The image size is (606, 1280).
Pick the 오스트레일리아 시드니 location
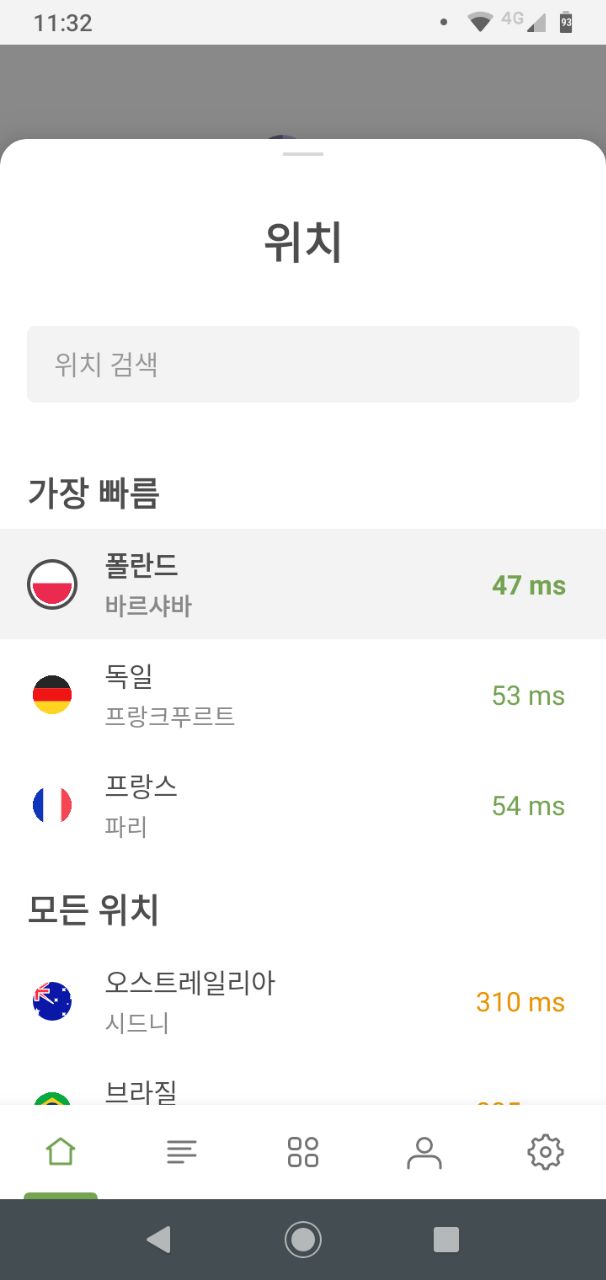(303, 1002)
